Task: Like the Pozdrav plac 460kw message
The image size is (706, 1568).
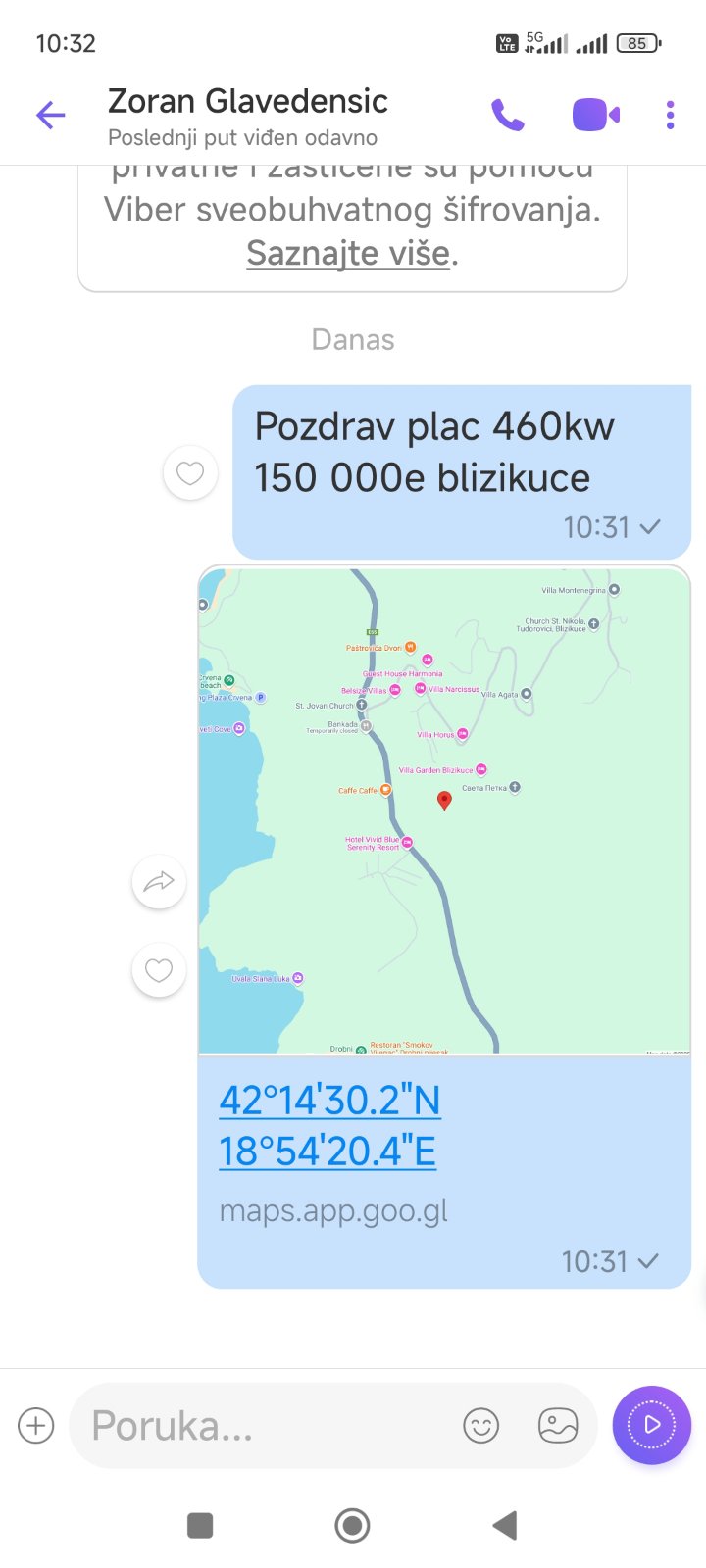Action: coord(189,473)
